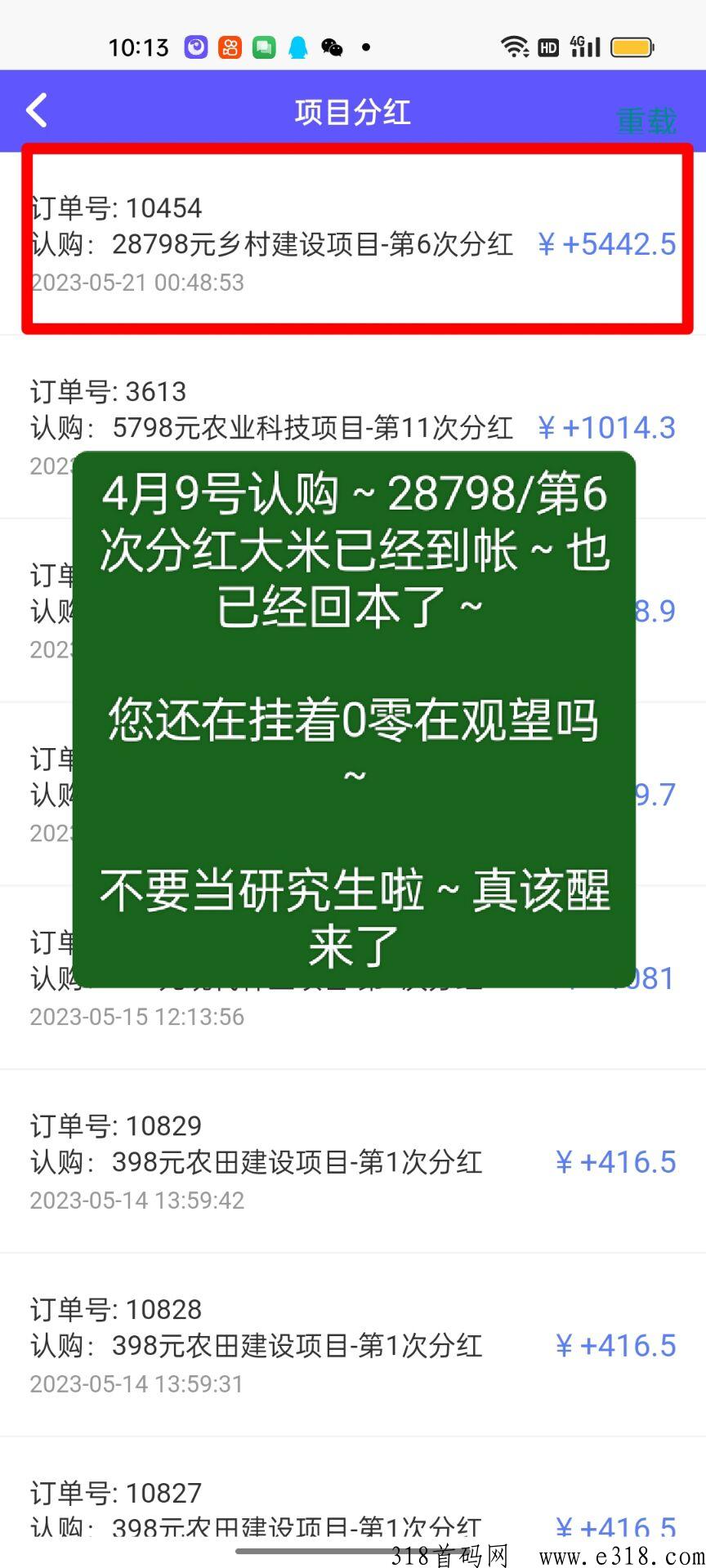Tap the HD volte status icon

pos(549,47)
